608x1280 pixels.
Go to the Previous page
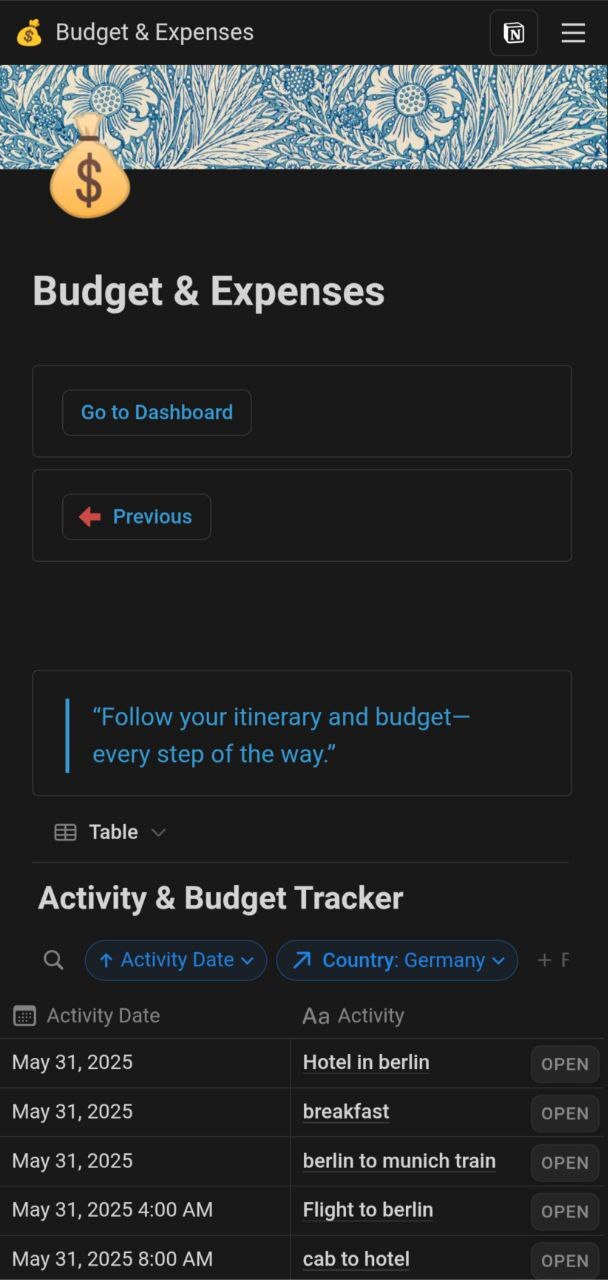(137, 517)
